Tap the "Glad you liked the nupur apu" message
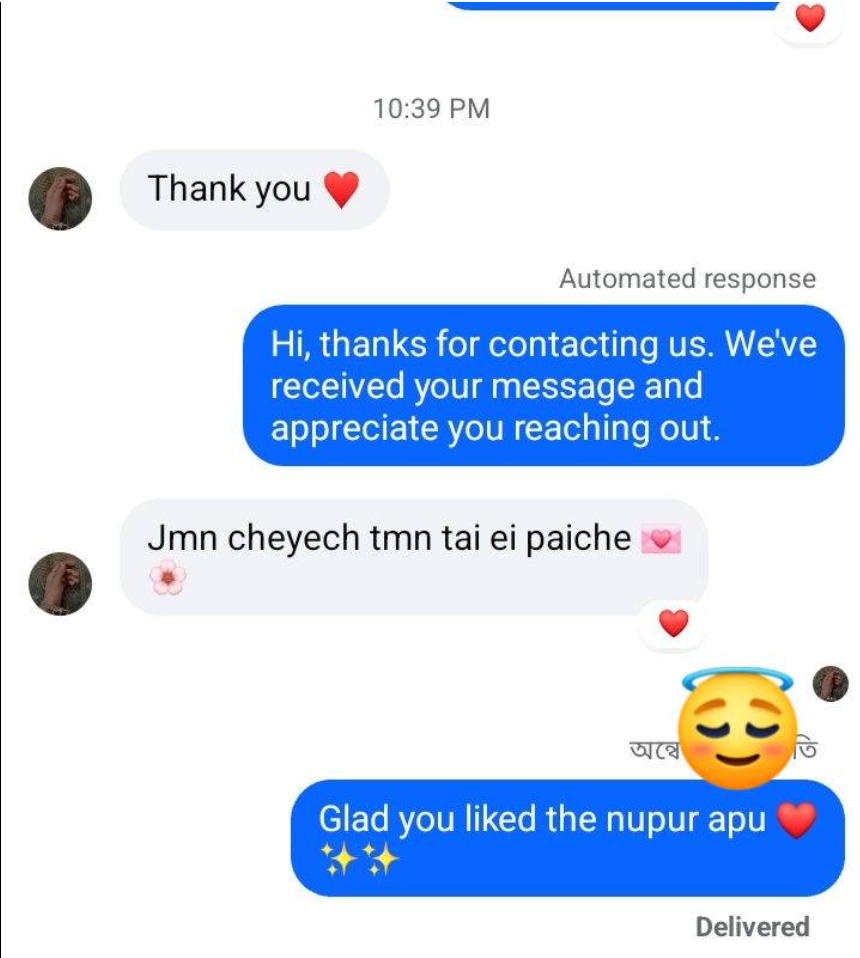 (x=567, y=837)
